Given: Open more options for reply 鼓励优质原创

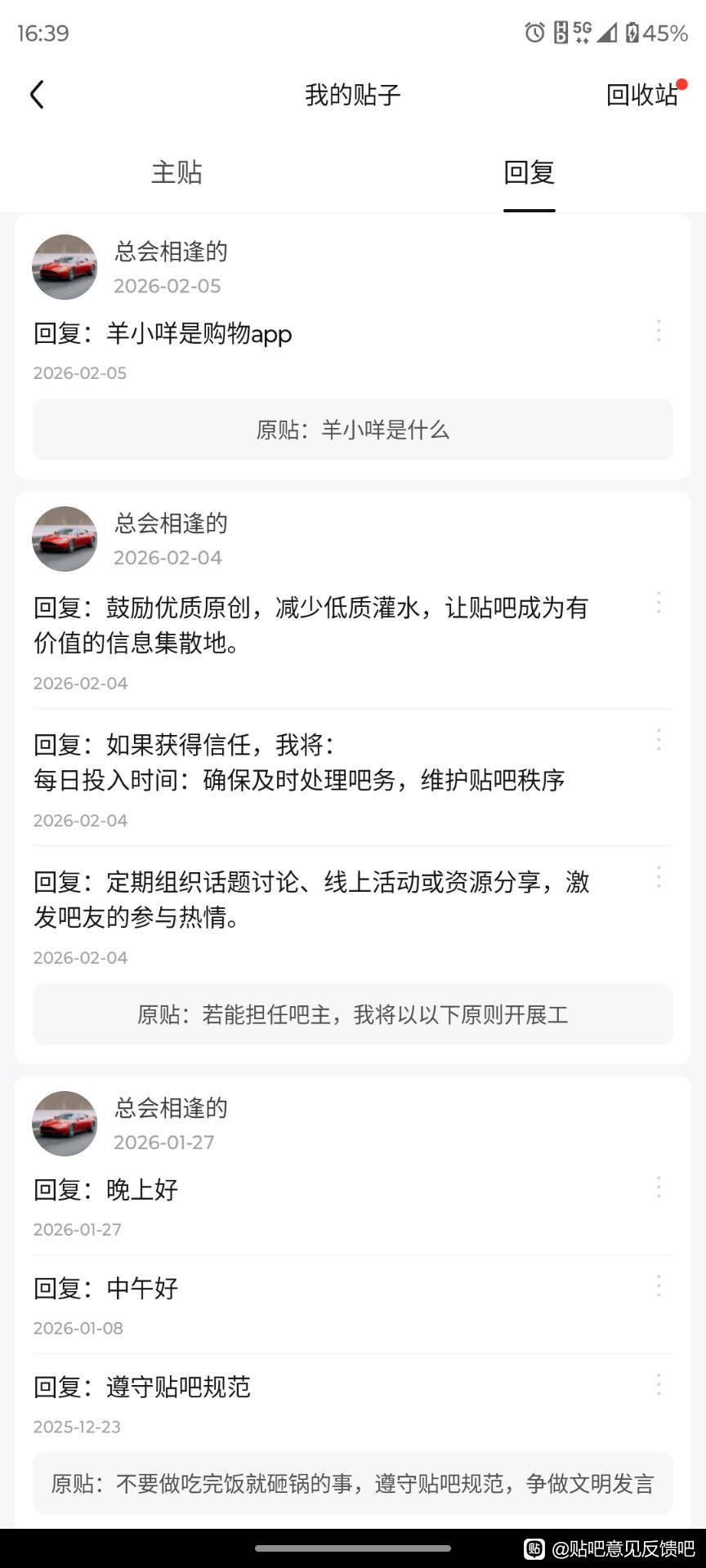Looking at the screenshot, I should tap(659, 604).
